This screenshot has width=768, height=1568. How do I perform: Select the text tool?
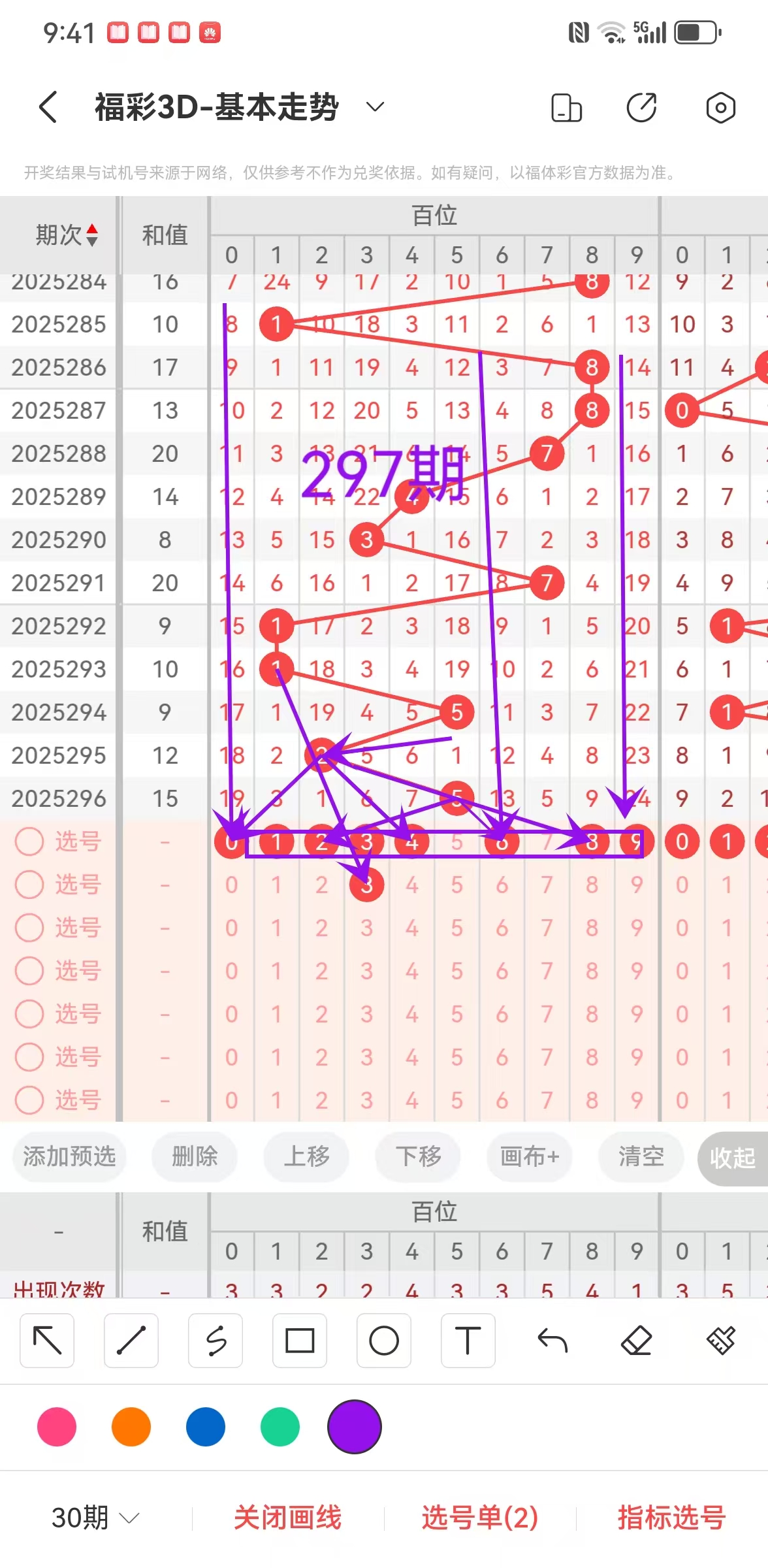tap(468, 1341)
